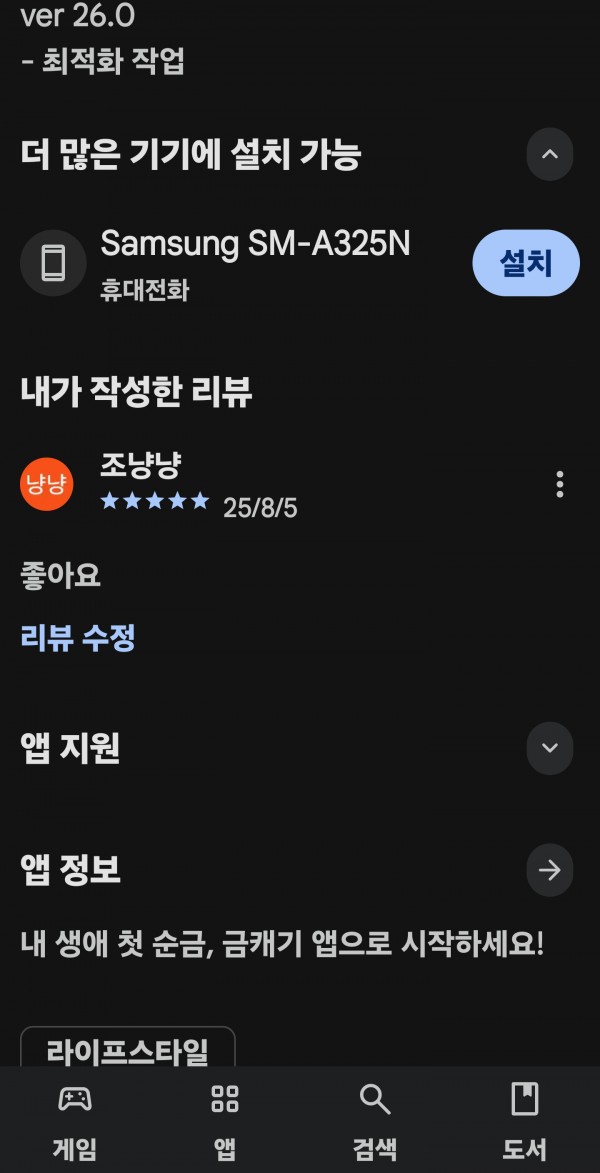Open 앱 정보 details arrow
The height and width of the screenshot is (1173, 600).
tap(550, 870)
